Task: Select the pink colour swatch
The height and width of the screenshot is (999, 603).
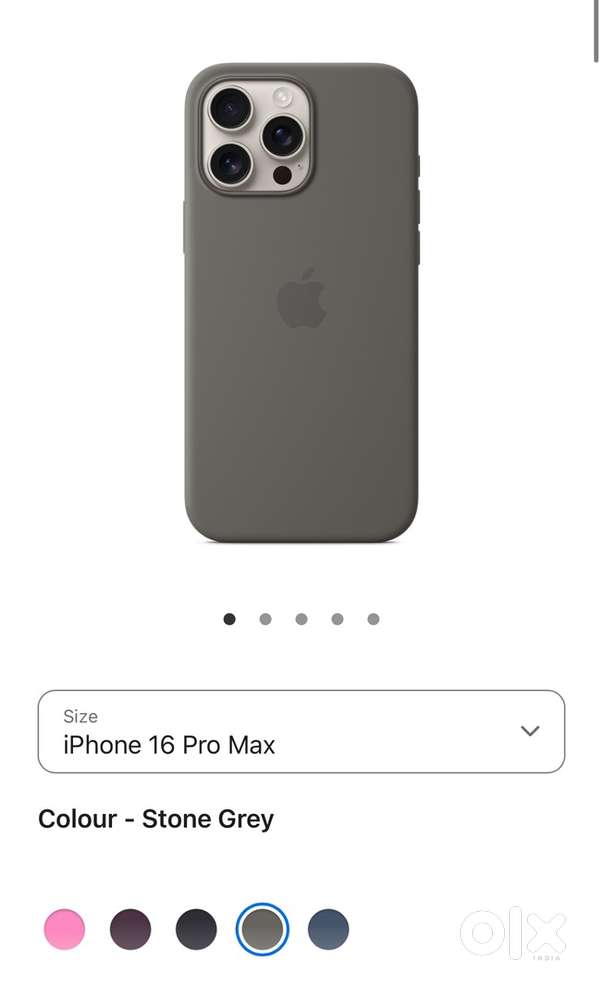Action: tap(65, 929)
